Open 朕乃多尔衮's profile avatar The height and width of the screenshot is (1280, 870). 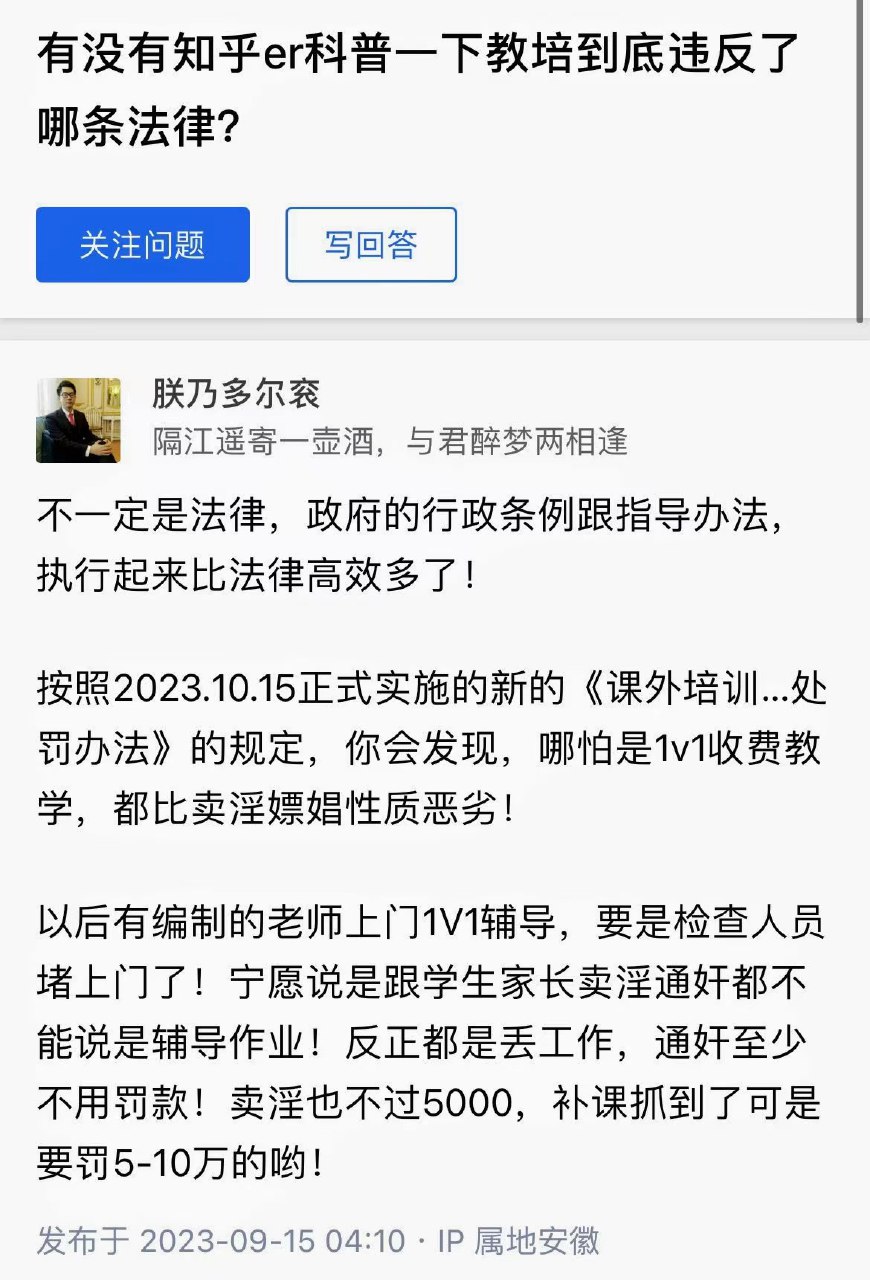pos(78,420)
